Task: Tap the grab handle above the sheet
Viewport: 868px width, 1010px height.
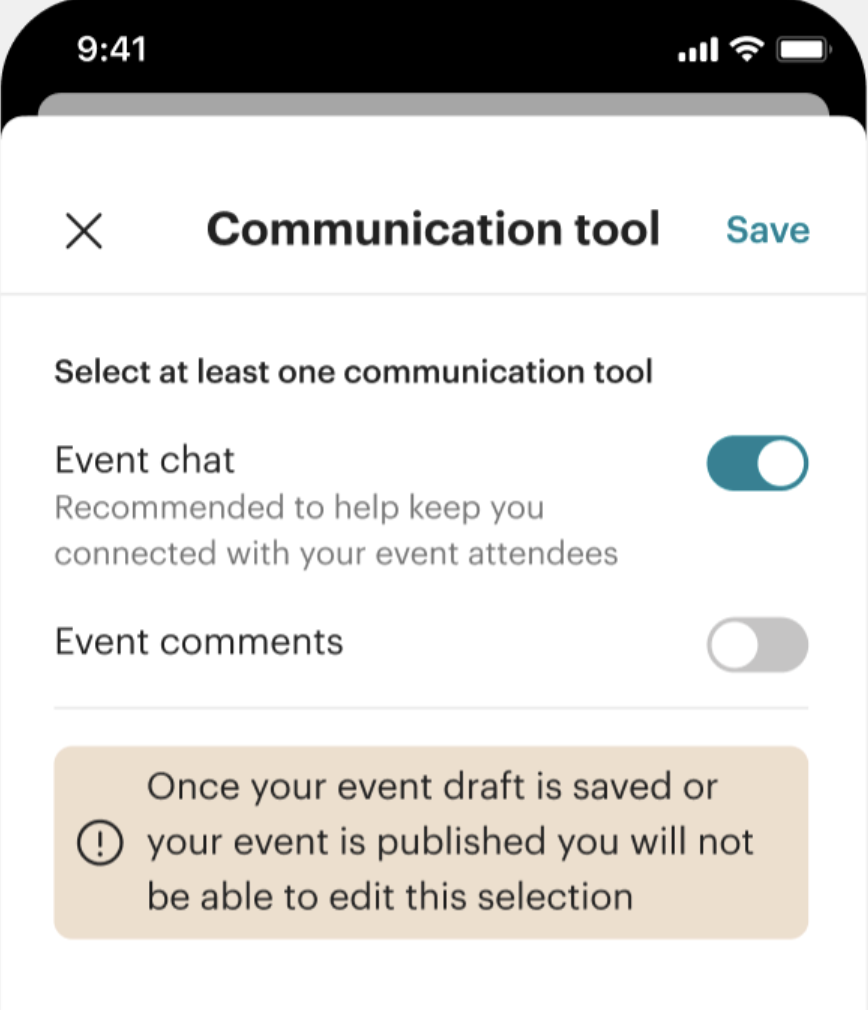Action: (434, 101)
